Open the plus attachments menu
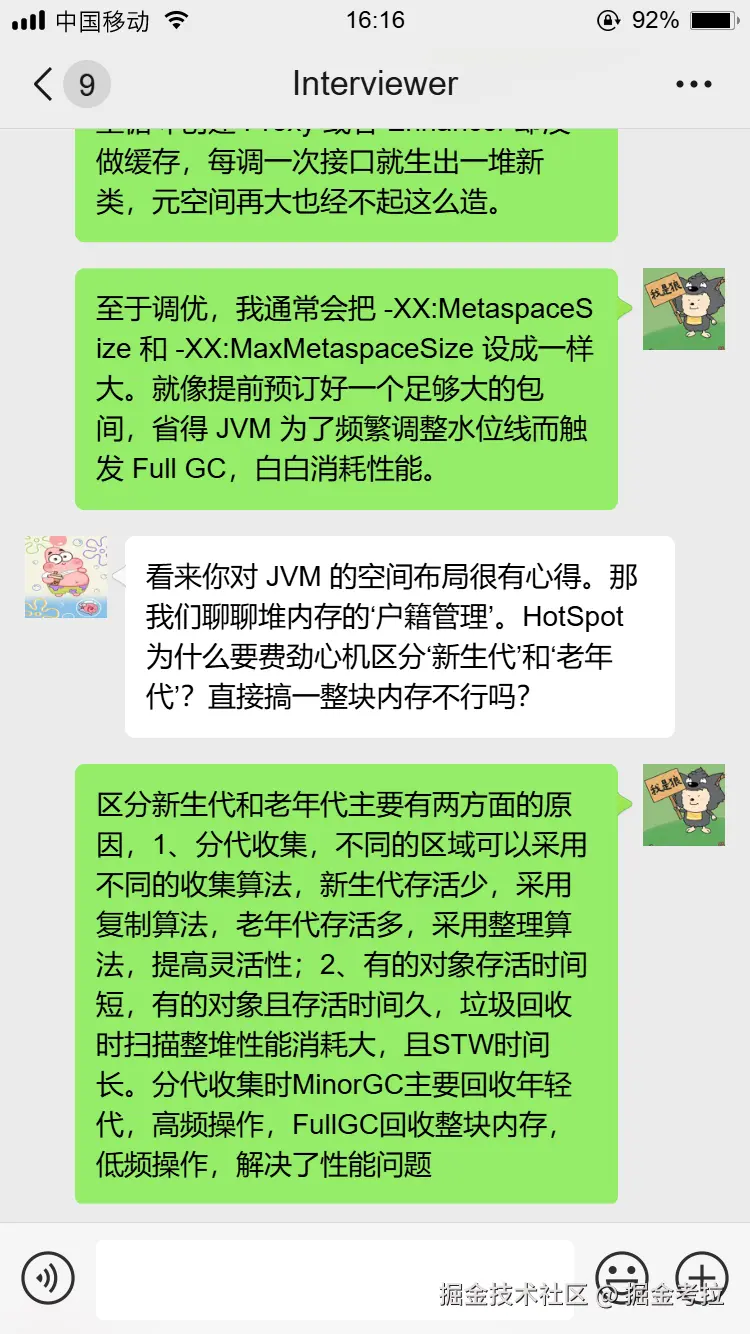The width and height of the screenshot is (750, 1334). pos(702,1278)
